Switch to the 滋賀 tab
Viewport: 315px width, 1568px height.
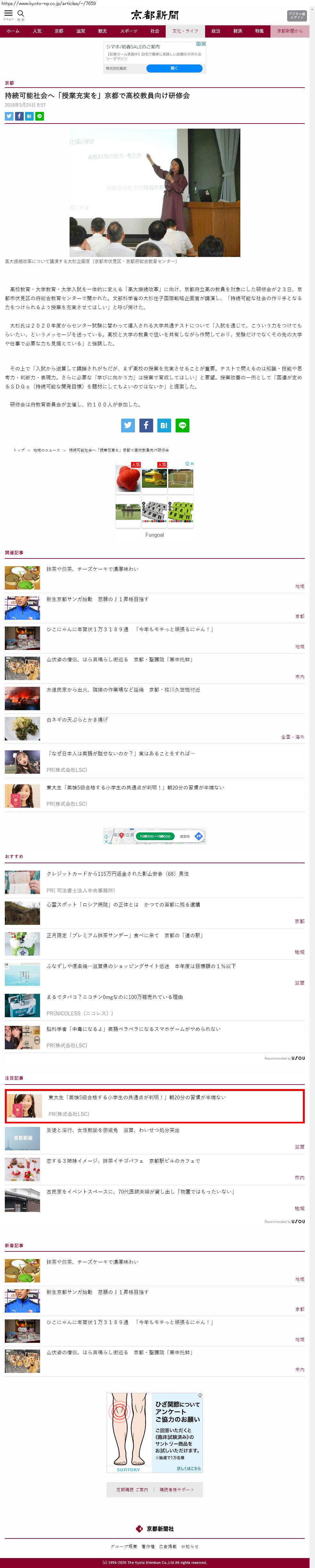click(81, 31)
